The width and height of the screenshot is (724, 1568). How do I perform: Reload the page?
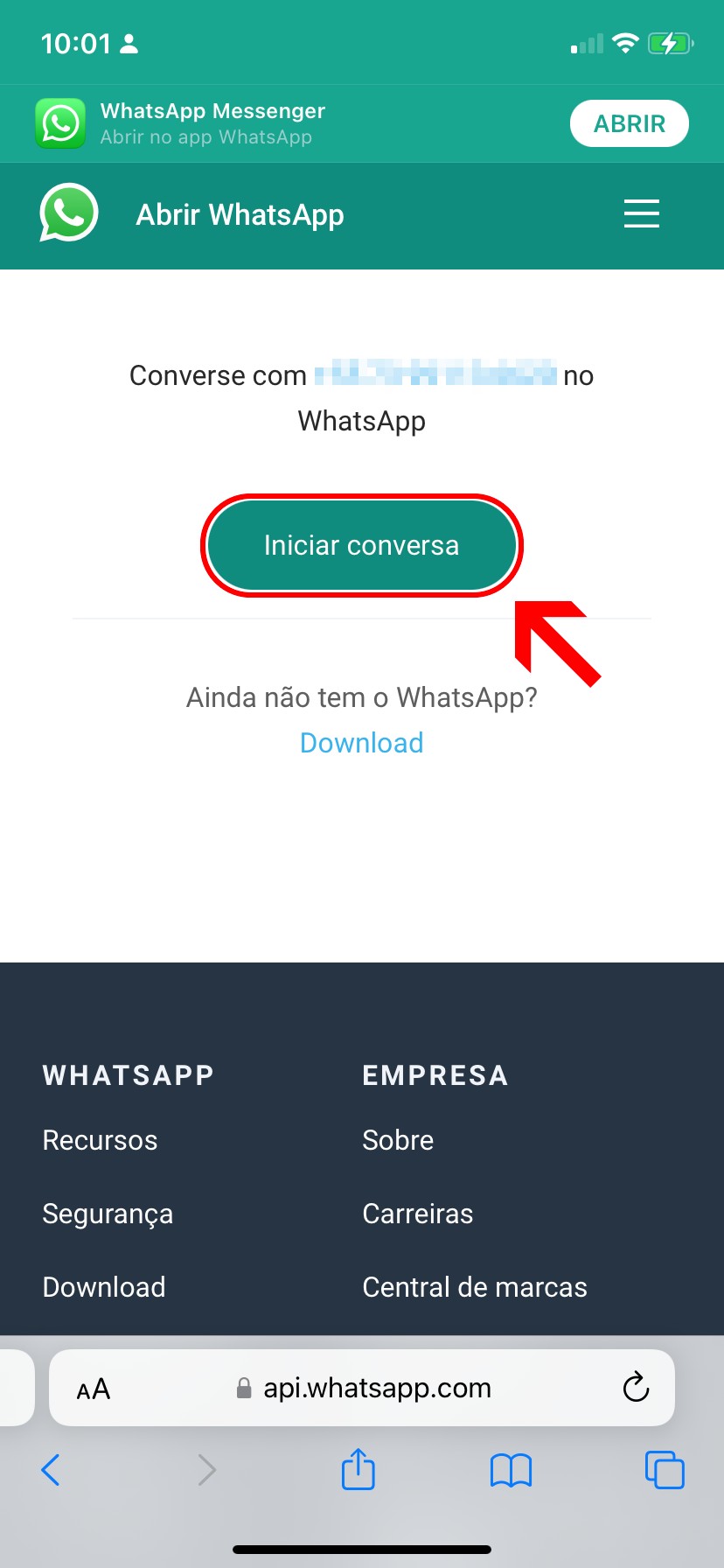636,1387
